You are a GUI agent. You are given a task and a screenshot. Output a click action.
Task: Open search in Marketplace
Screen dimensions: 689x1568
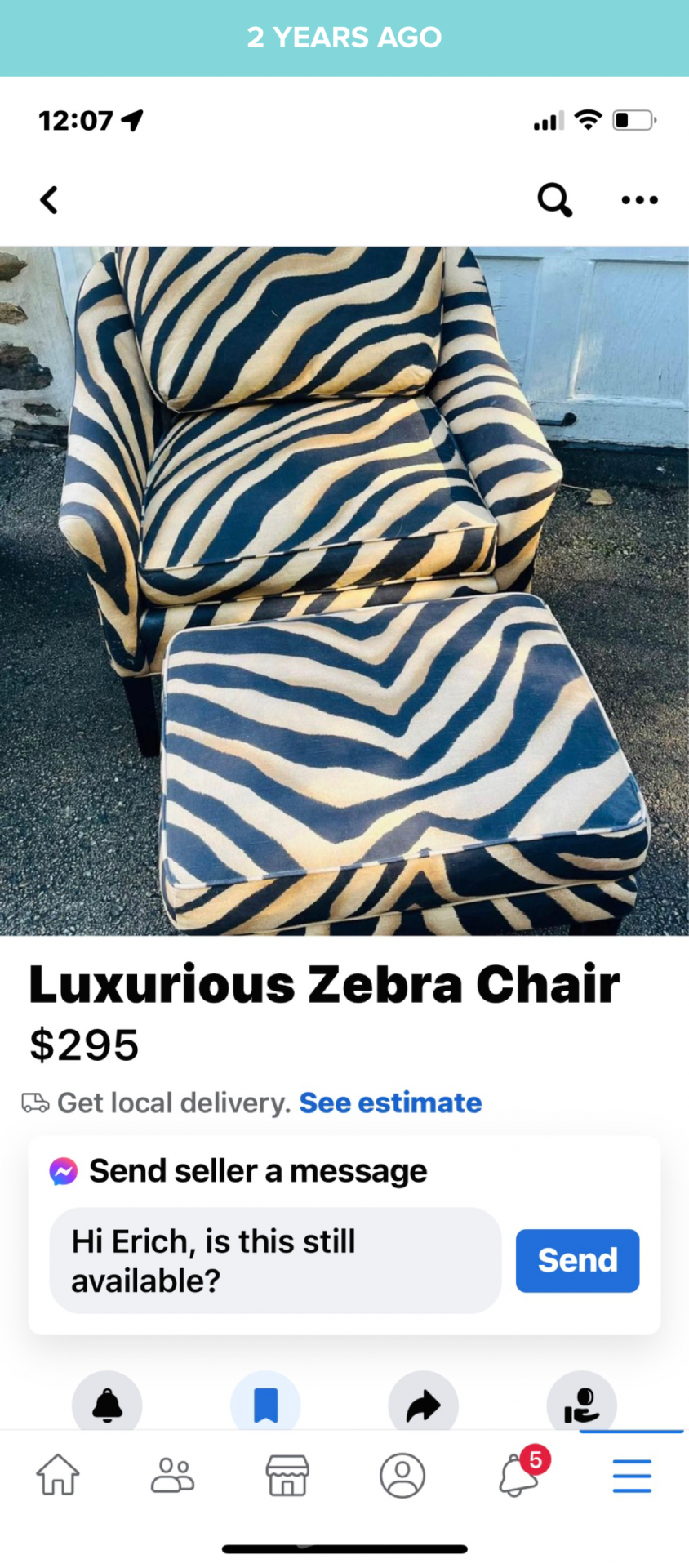tap(554, 200)
